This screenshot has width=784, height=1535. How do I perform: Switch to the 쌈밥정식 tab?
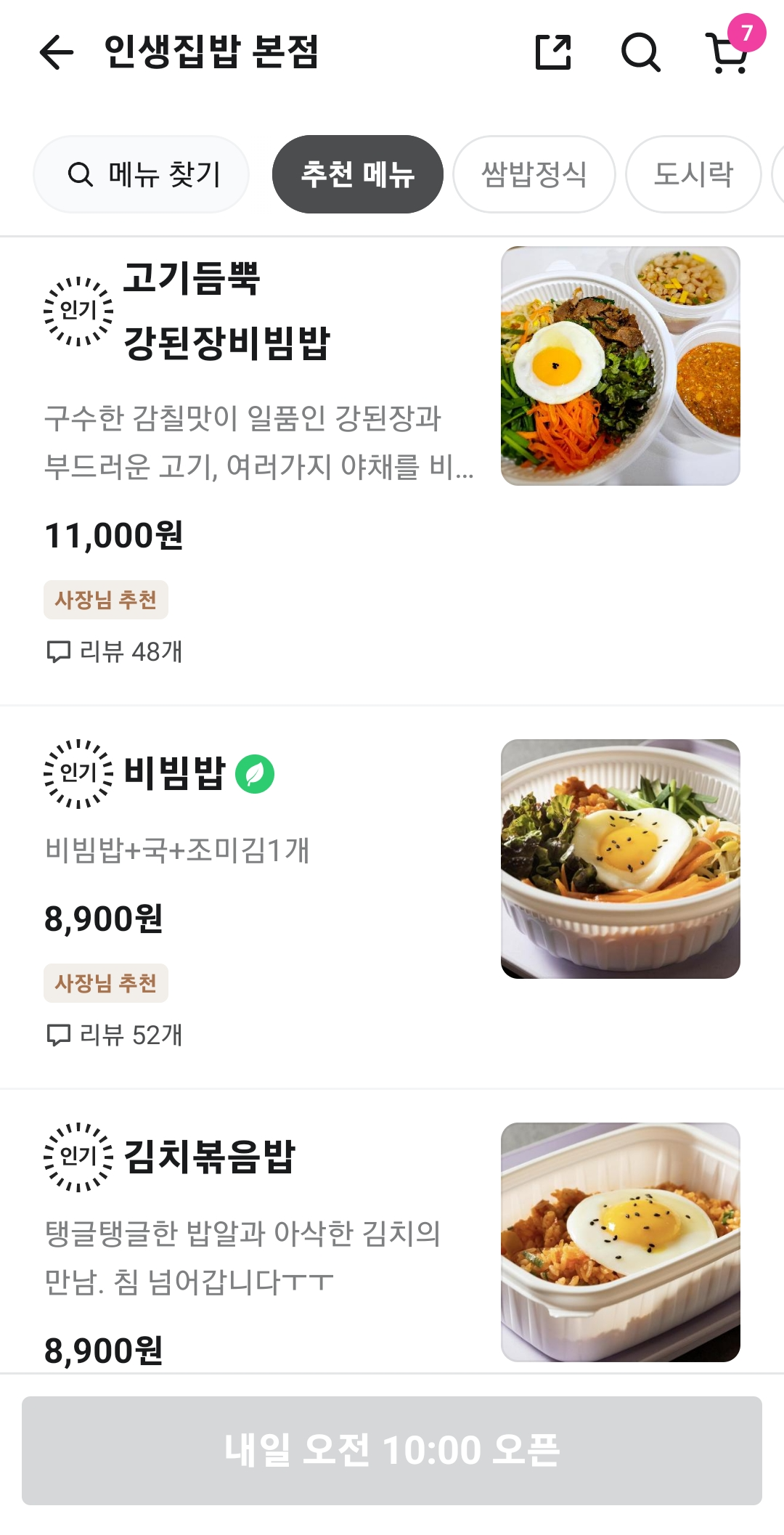534,174
